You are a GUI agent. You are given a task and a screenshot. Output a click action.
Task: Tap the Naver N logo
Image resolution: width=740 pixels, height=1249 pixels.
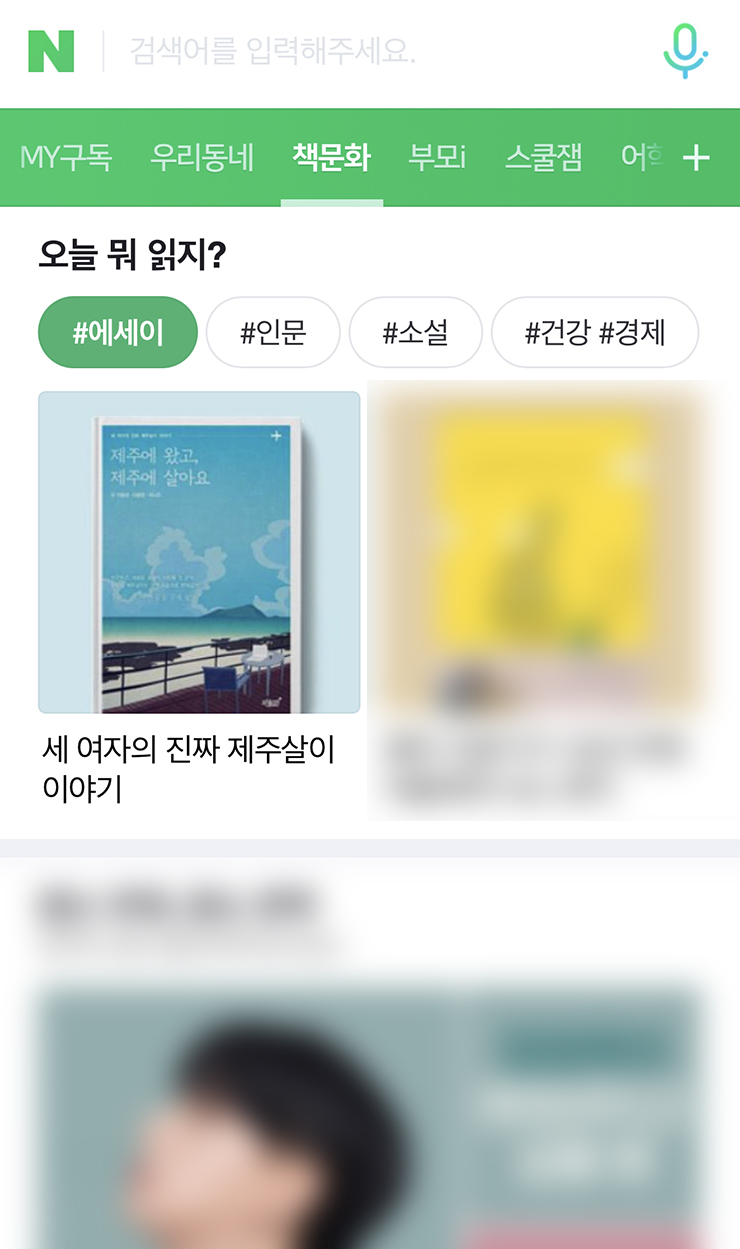click(51, 51)
